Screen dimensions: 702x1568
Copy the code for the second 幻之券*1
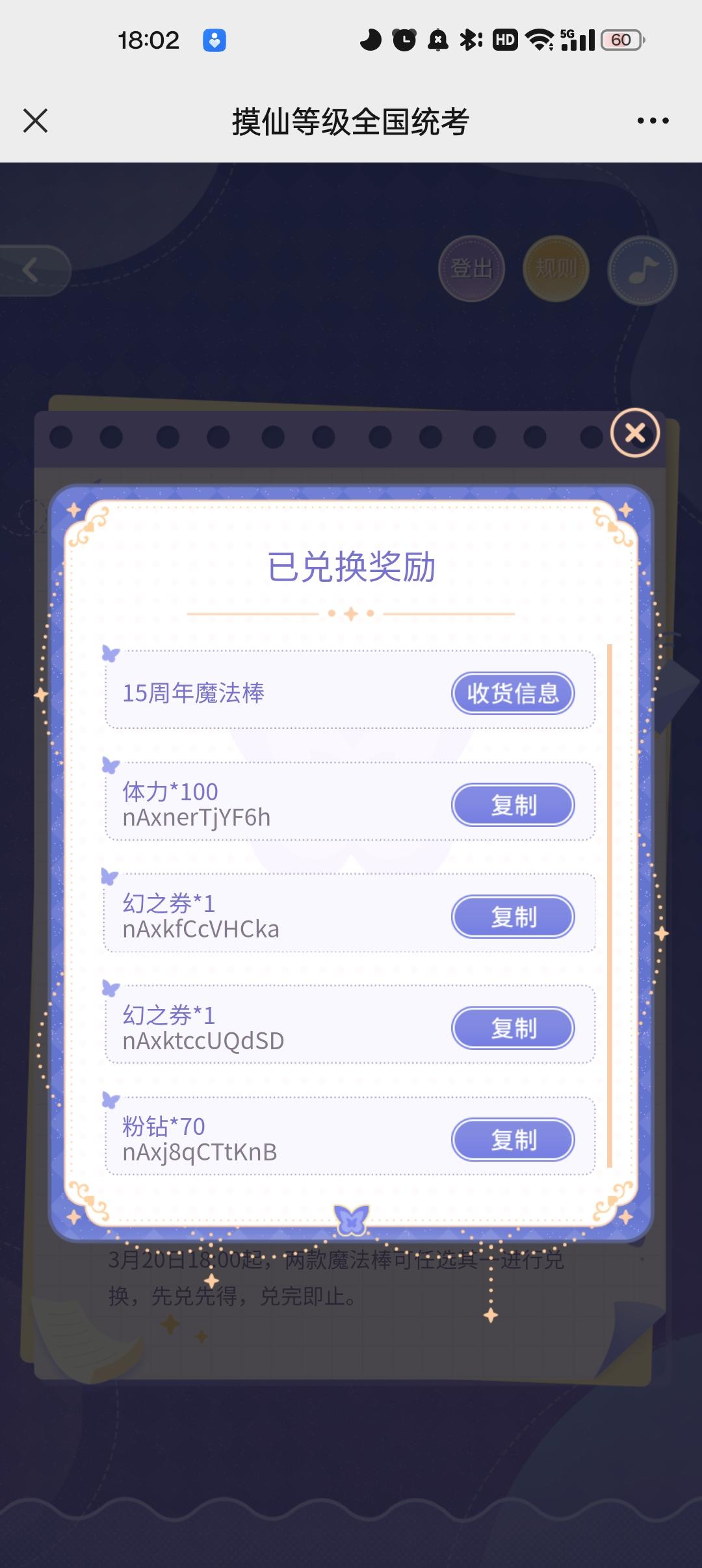513,1028
